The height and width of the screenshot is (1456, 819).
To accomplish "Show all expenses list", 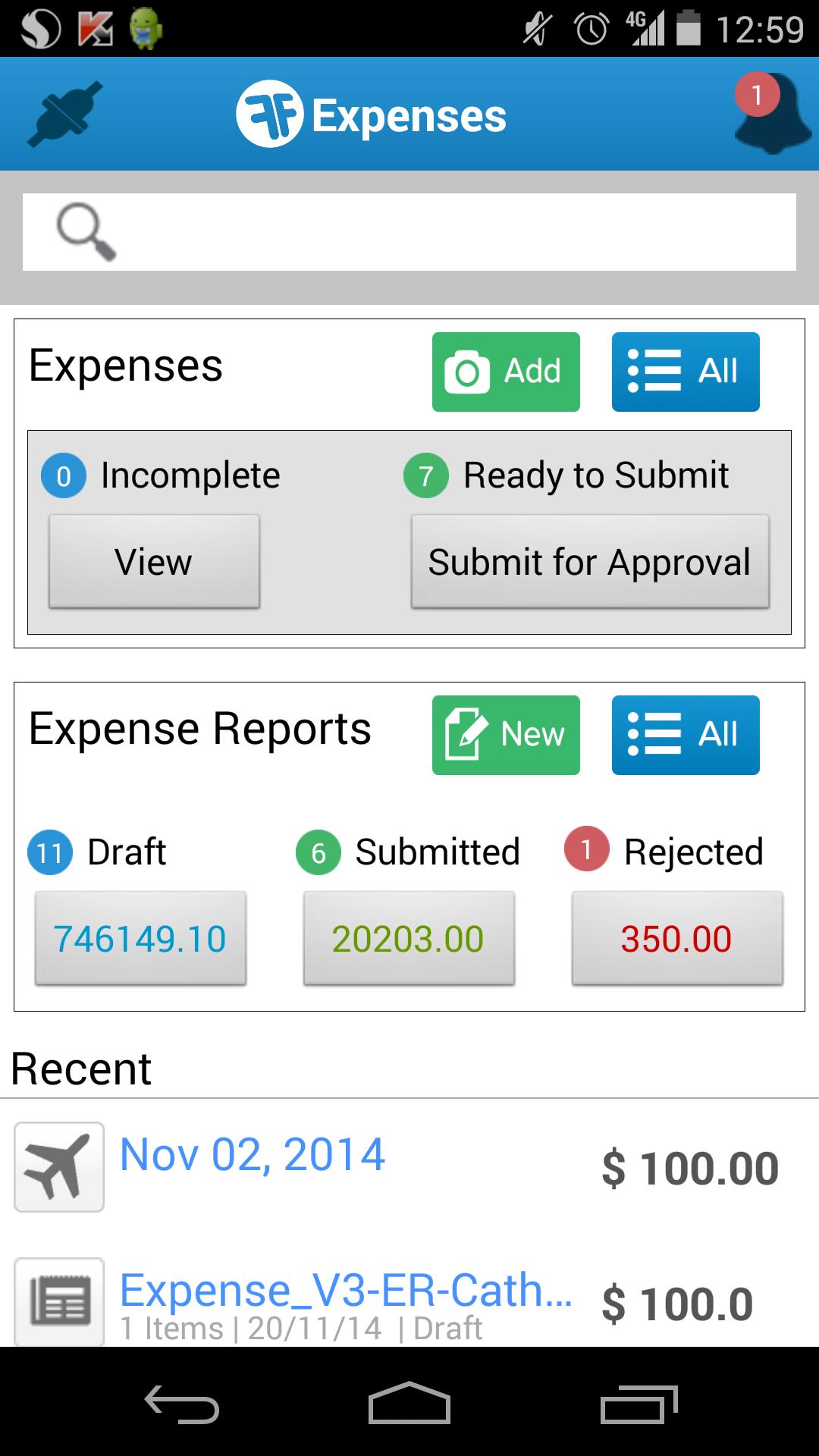I will pos(685,372).
